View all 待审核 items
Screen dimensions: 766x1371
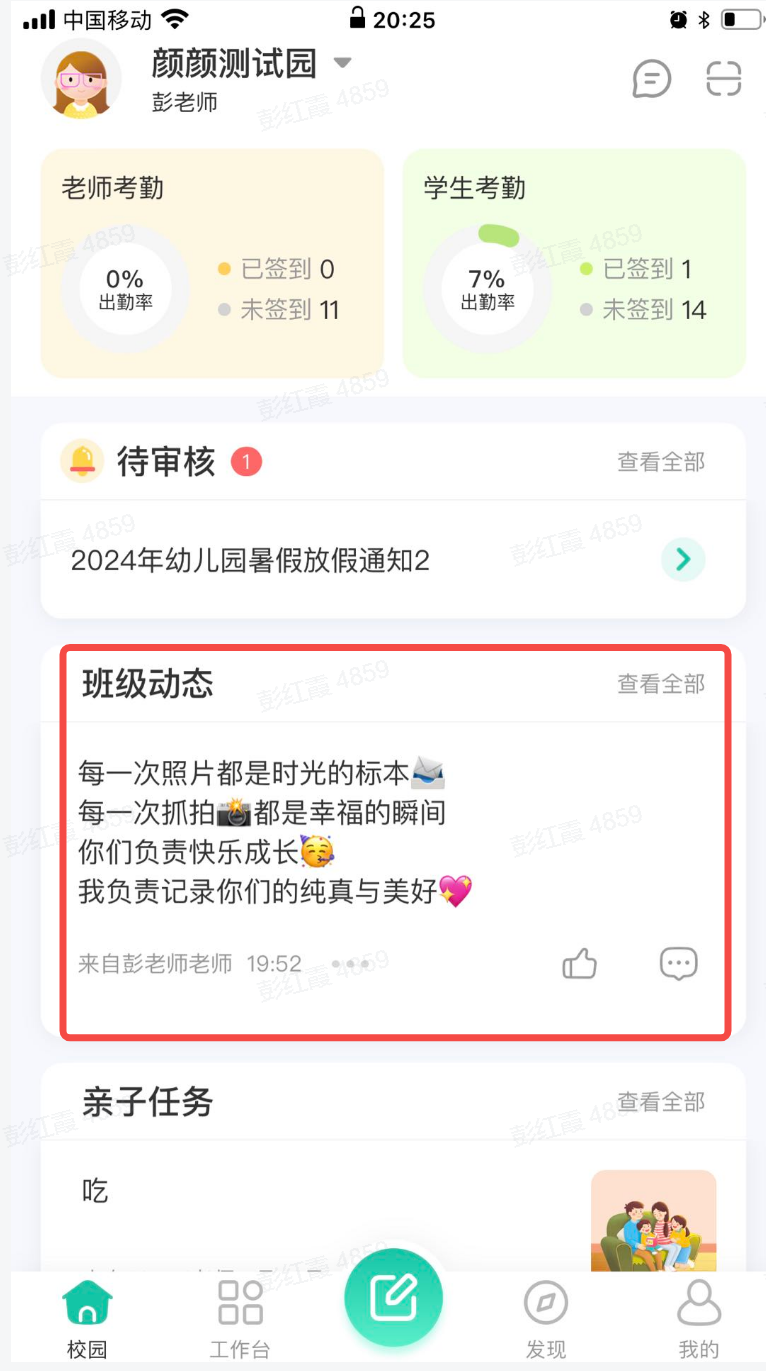pyautogui.click(x=660, y=462)
